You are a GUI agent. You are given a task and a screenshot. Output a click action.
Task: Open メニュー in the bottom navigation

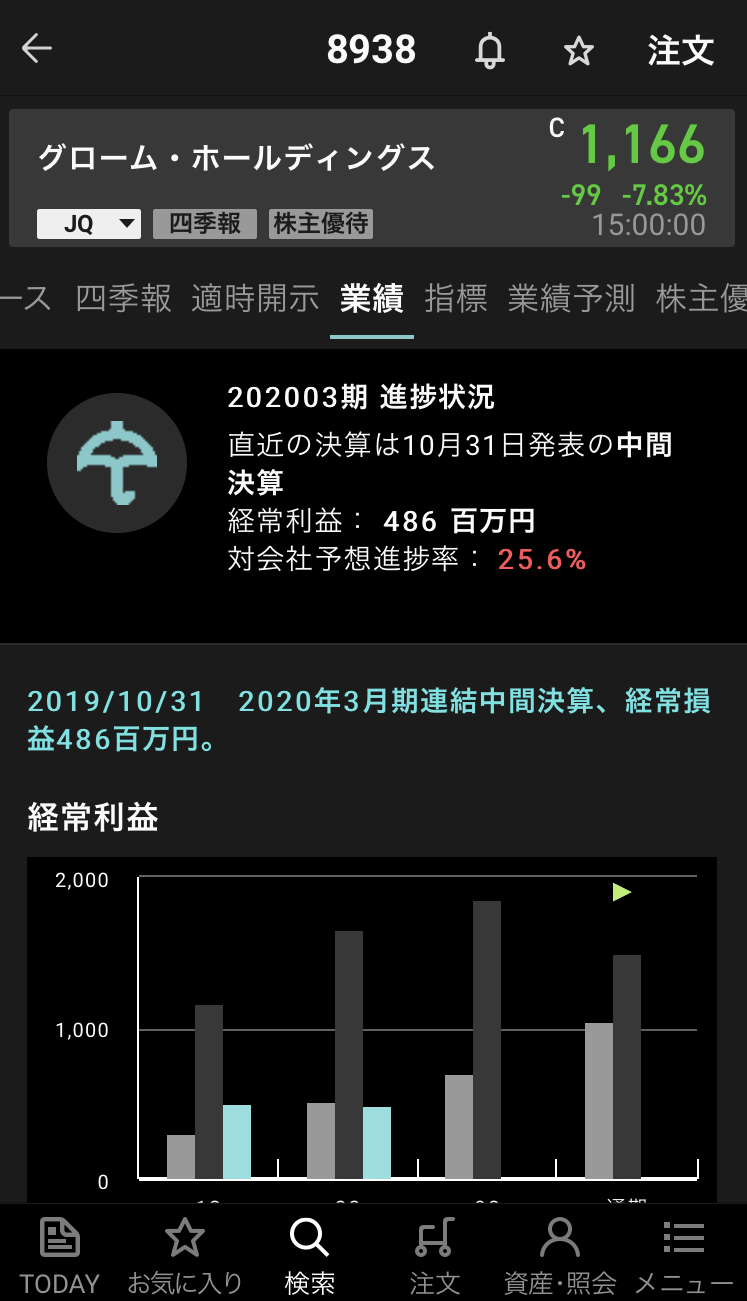coord(684,1254)
